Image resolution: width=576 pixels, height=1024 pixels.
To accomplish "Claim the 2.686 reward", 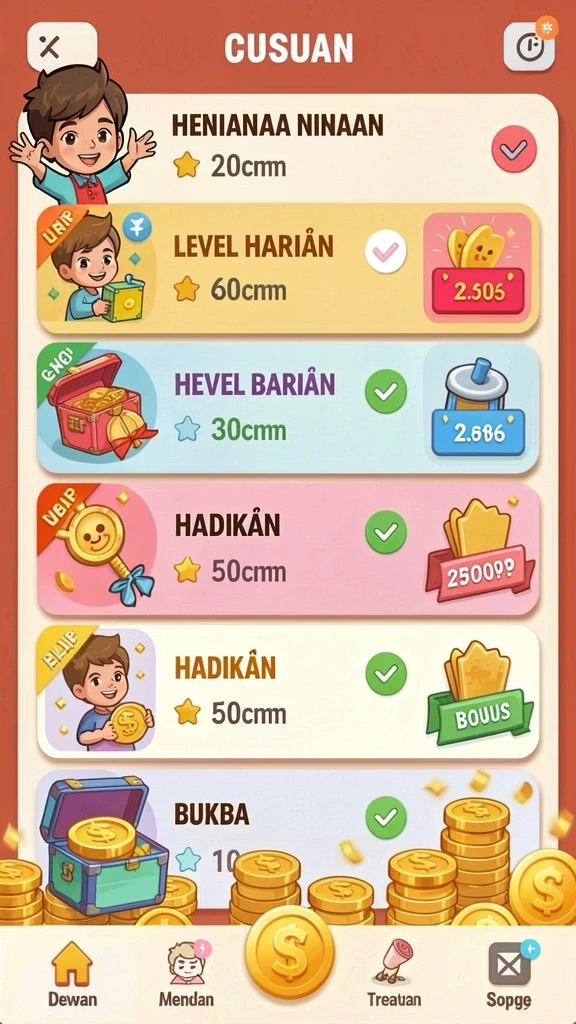I will 478,408.
